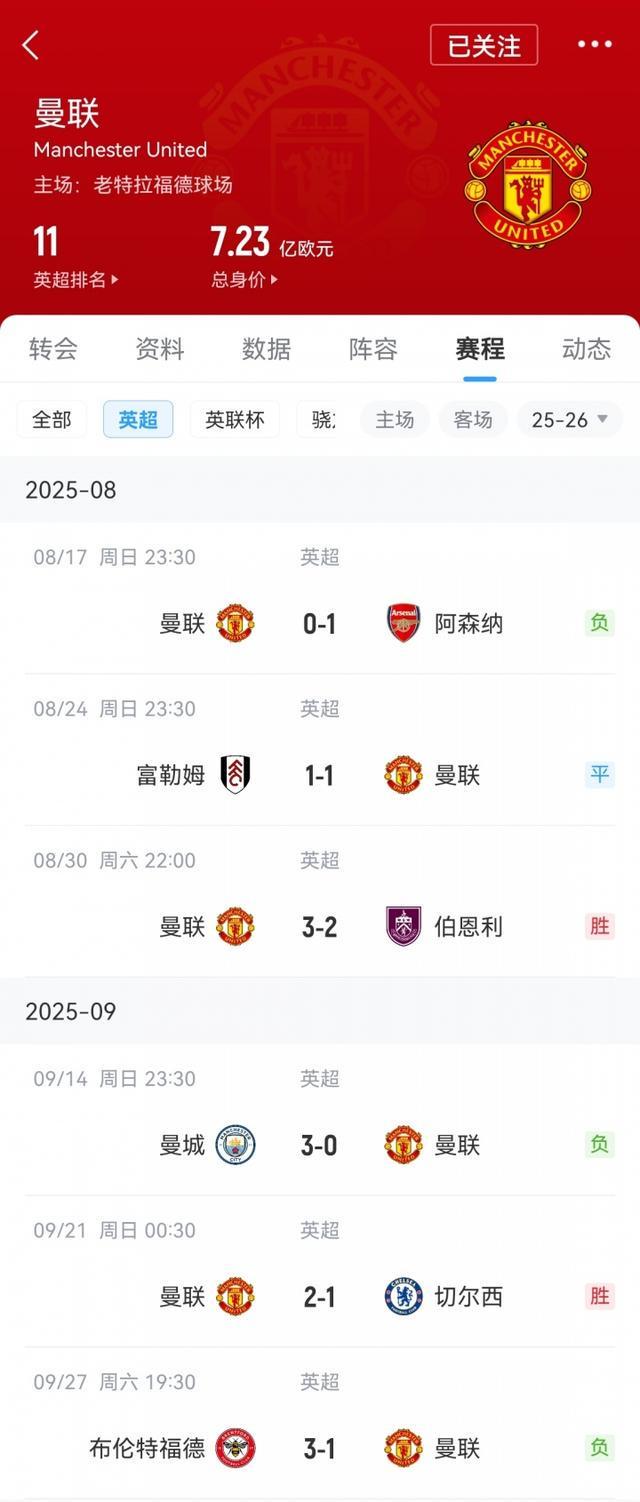Screen dimensions: 640x1502
Task: Select the 全部 competitions filter
Action: (52, 420)
